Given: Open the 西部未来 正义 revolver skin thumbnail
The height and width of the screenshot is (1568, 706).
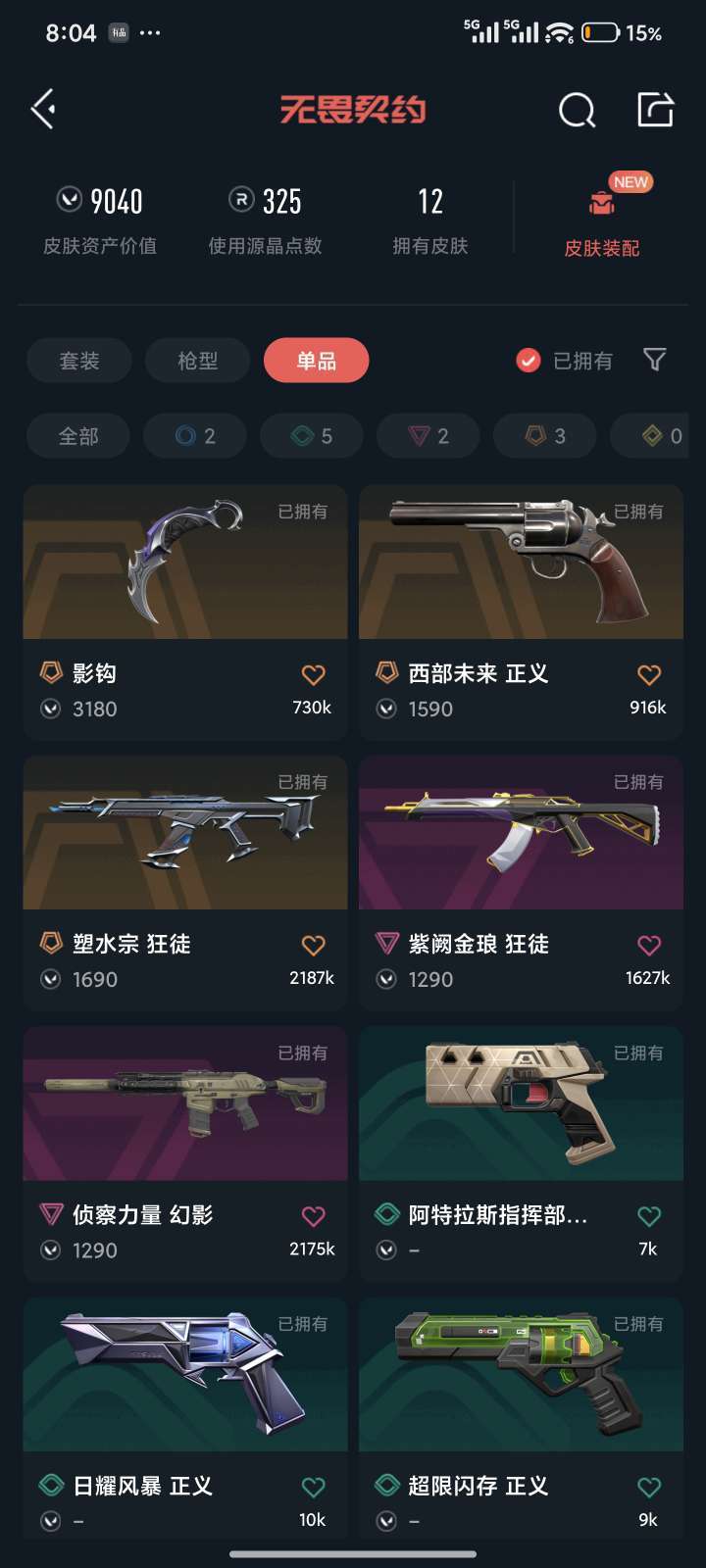Looking at the screenshot, I should click(520, 562).
